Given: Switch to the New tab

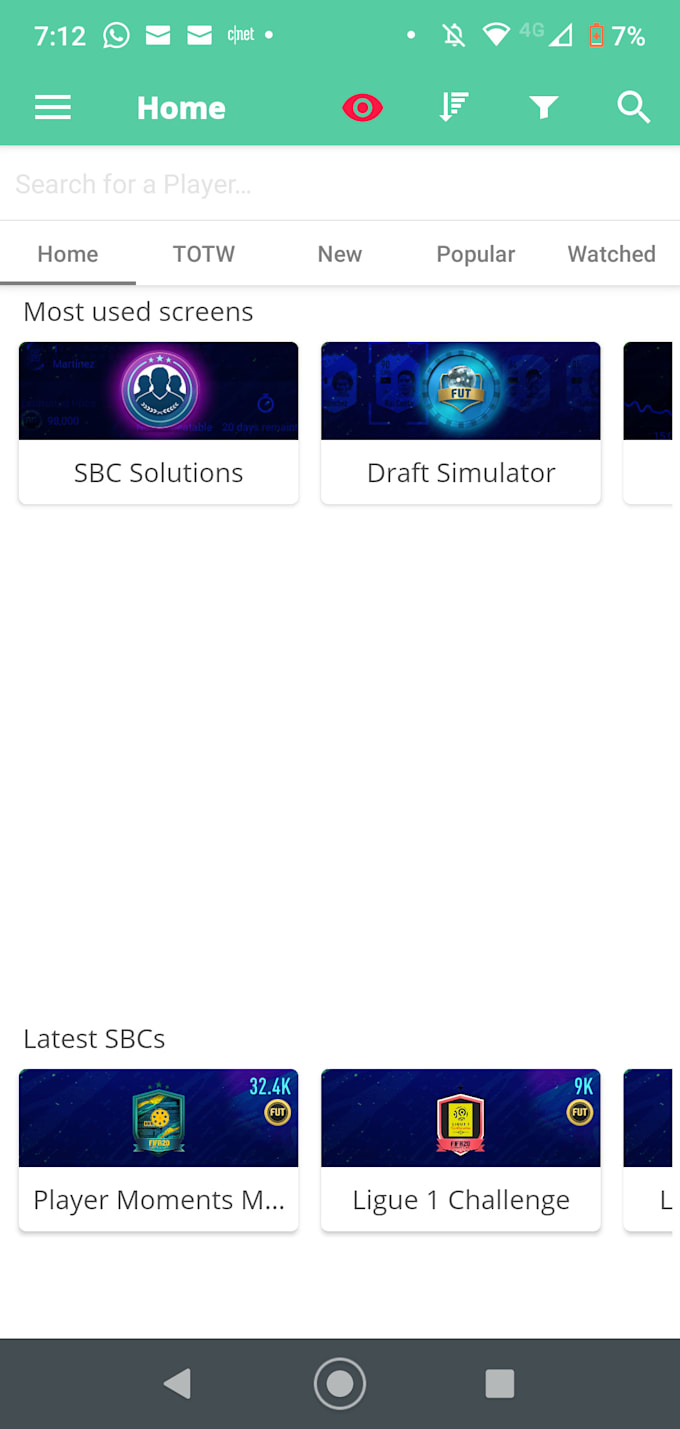Looking at the screenshot, I should coord(340,254).
